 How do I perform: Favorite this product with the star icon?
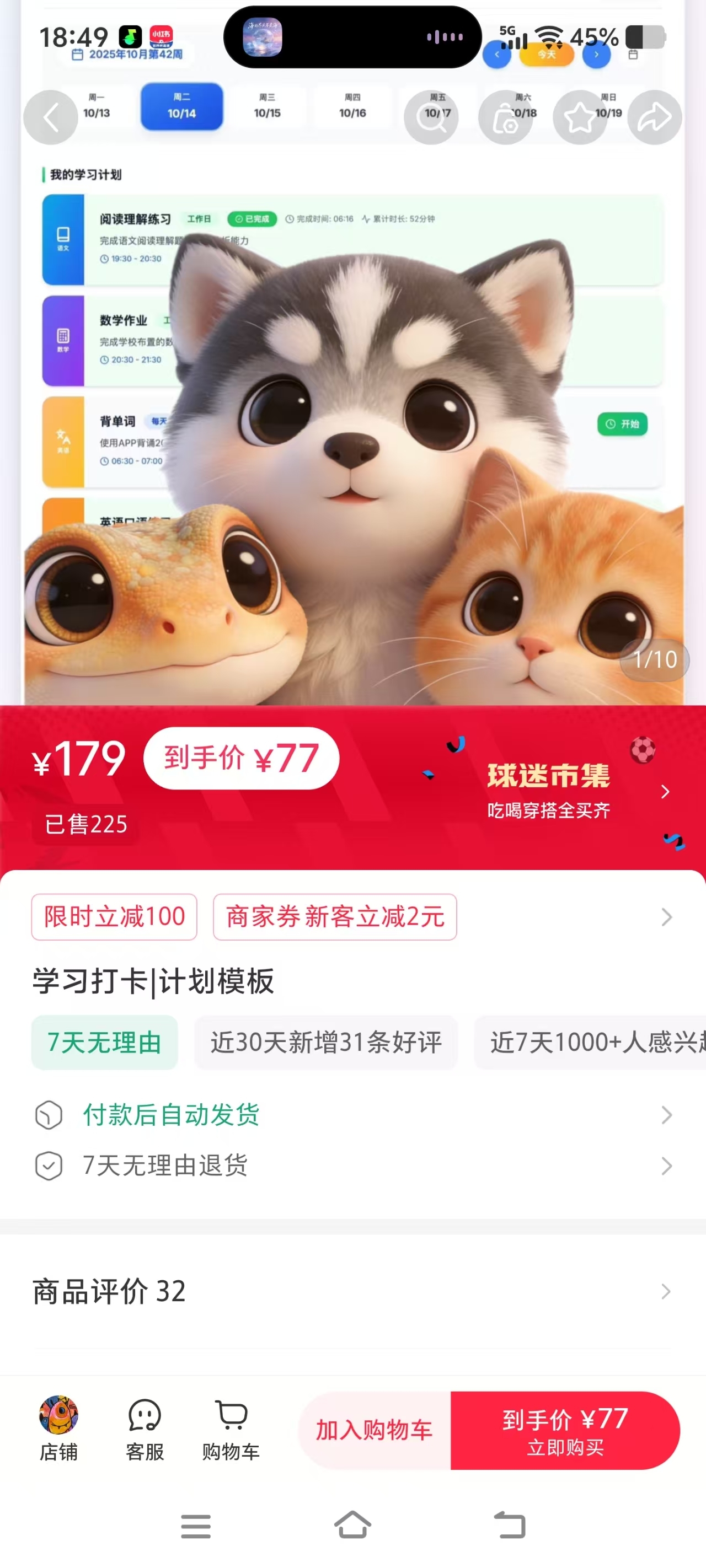click(x=580, y=117)
